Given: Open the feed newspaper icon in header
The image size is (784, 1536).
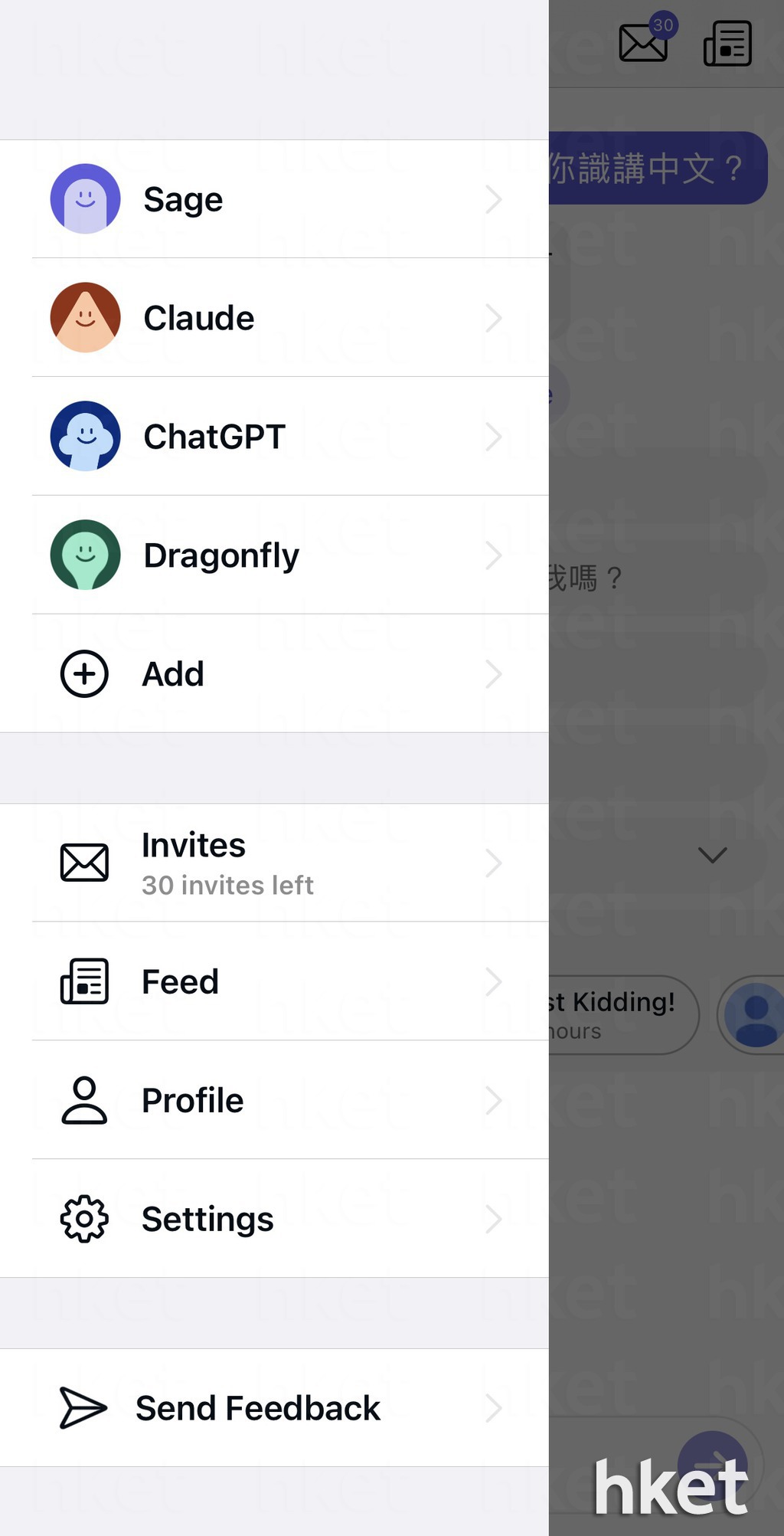Looking at the screenshot, I should (727, 44).
